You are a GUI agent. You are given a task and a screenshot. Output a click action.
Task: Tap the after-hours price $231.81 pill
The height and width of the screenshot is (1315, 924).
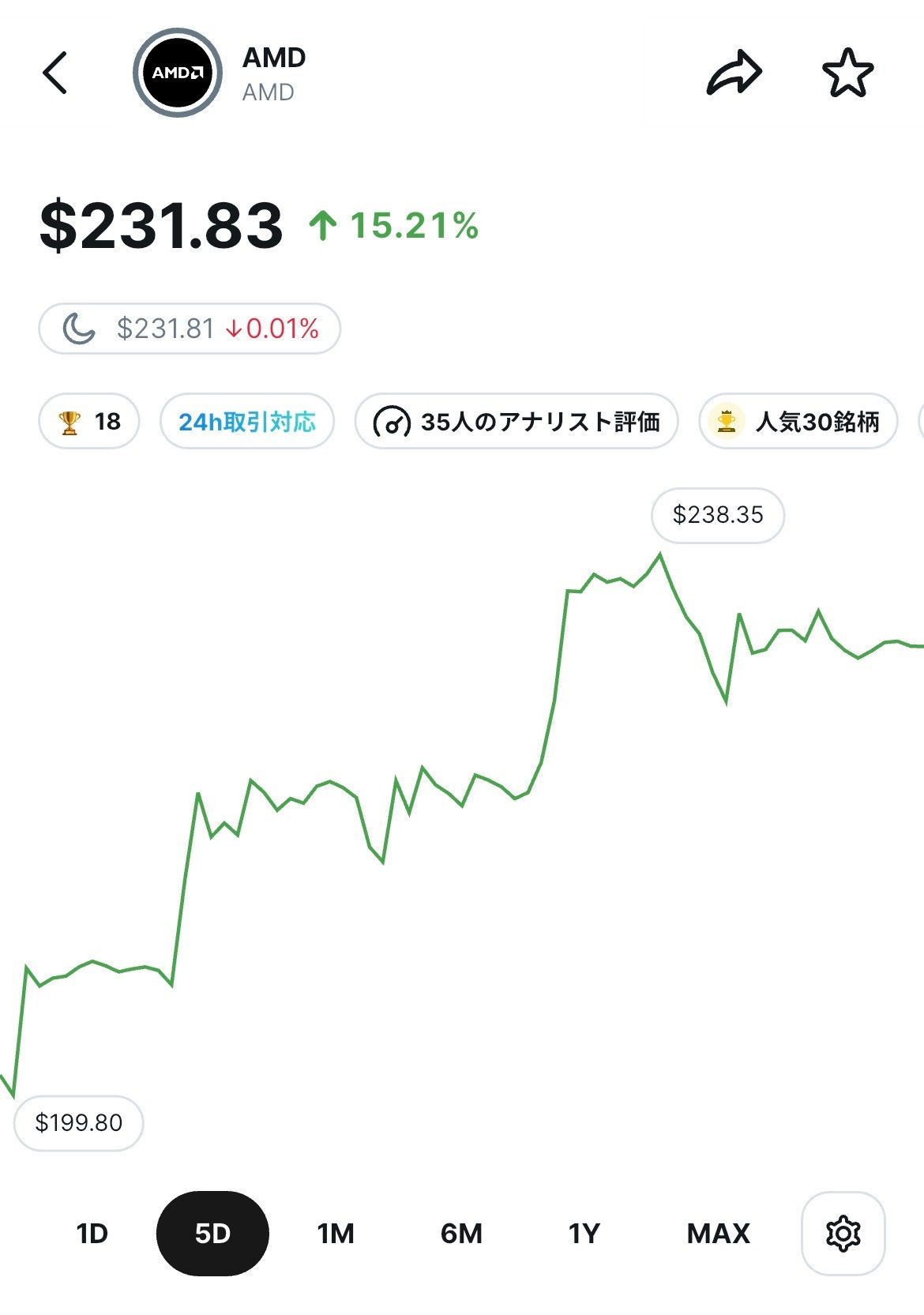coord(190,327)
